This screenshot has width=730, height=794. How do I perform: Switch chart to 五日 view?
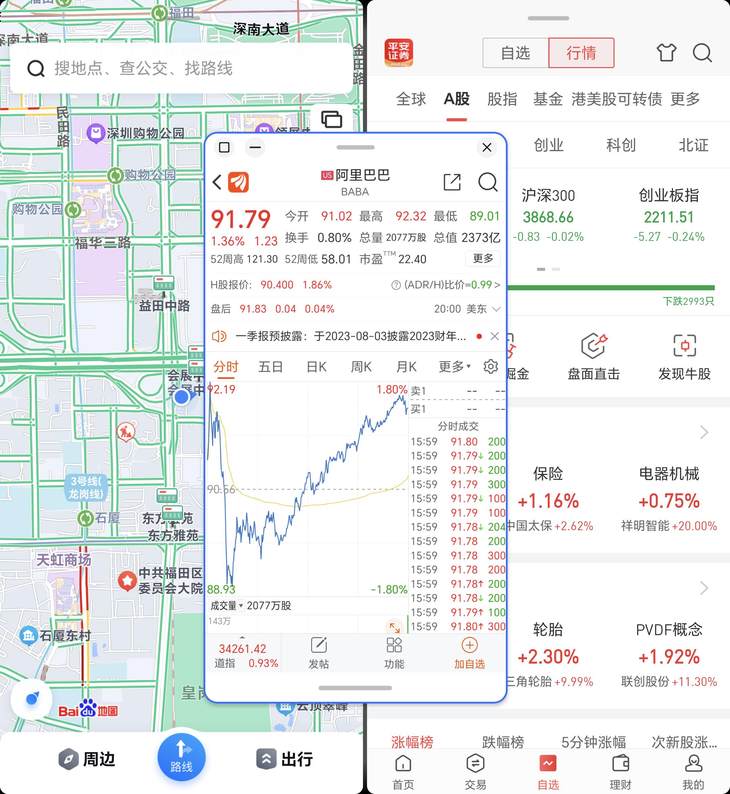point(270,366)
